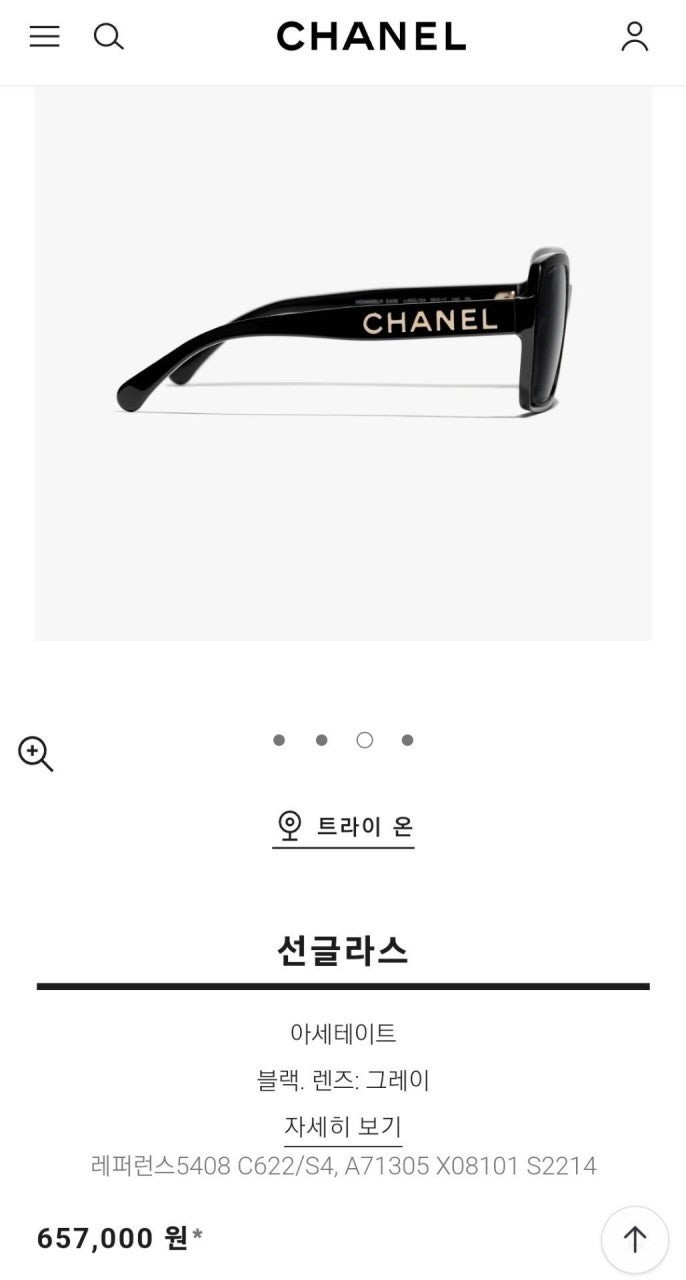Zoom the product image with magnifier
Viewport: 686px width, 1280px height.
click(x=35, y=753)
